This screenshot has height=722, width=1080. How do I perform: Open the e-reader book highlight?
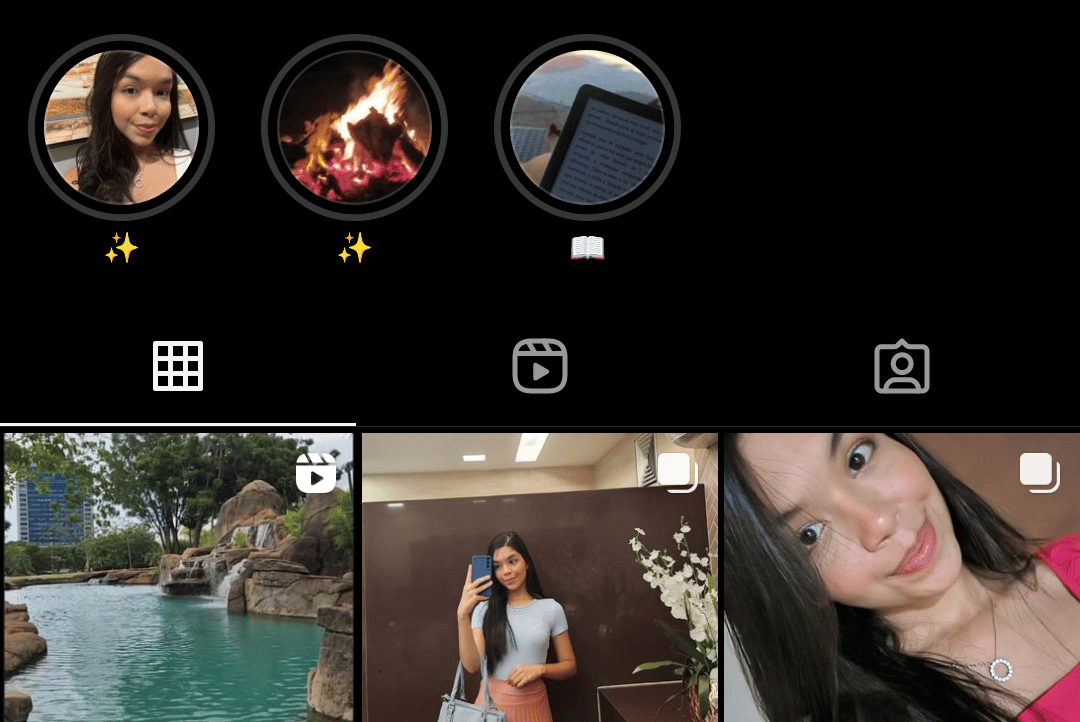tap(587, 127)
